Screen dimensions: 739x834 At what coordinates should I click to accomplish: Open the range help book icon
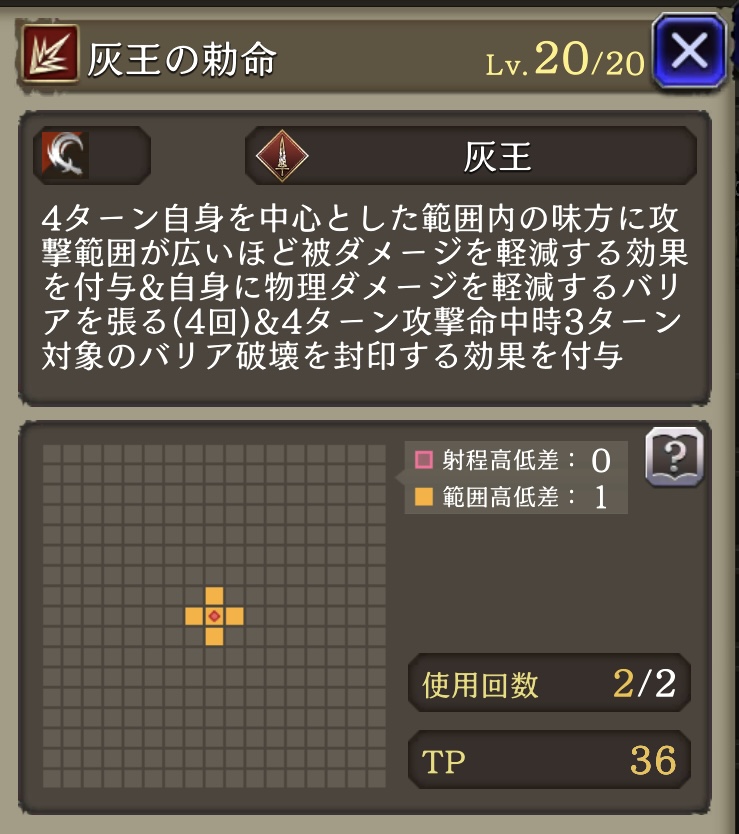(674, 457)
